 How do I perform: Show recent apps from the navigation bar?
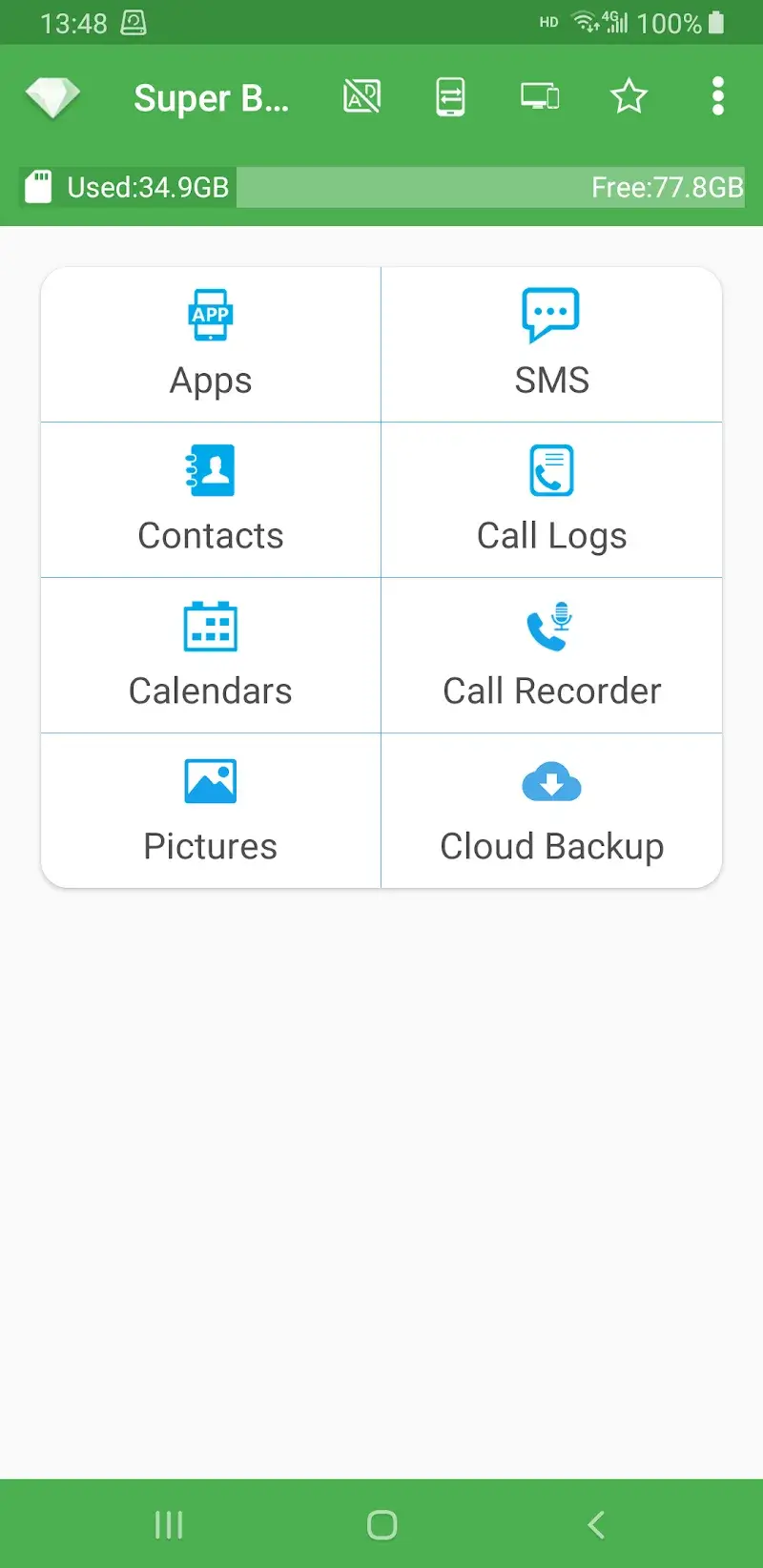[169, 1525]
